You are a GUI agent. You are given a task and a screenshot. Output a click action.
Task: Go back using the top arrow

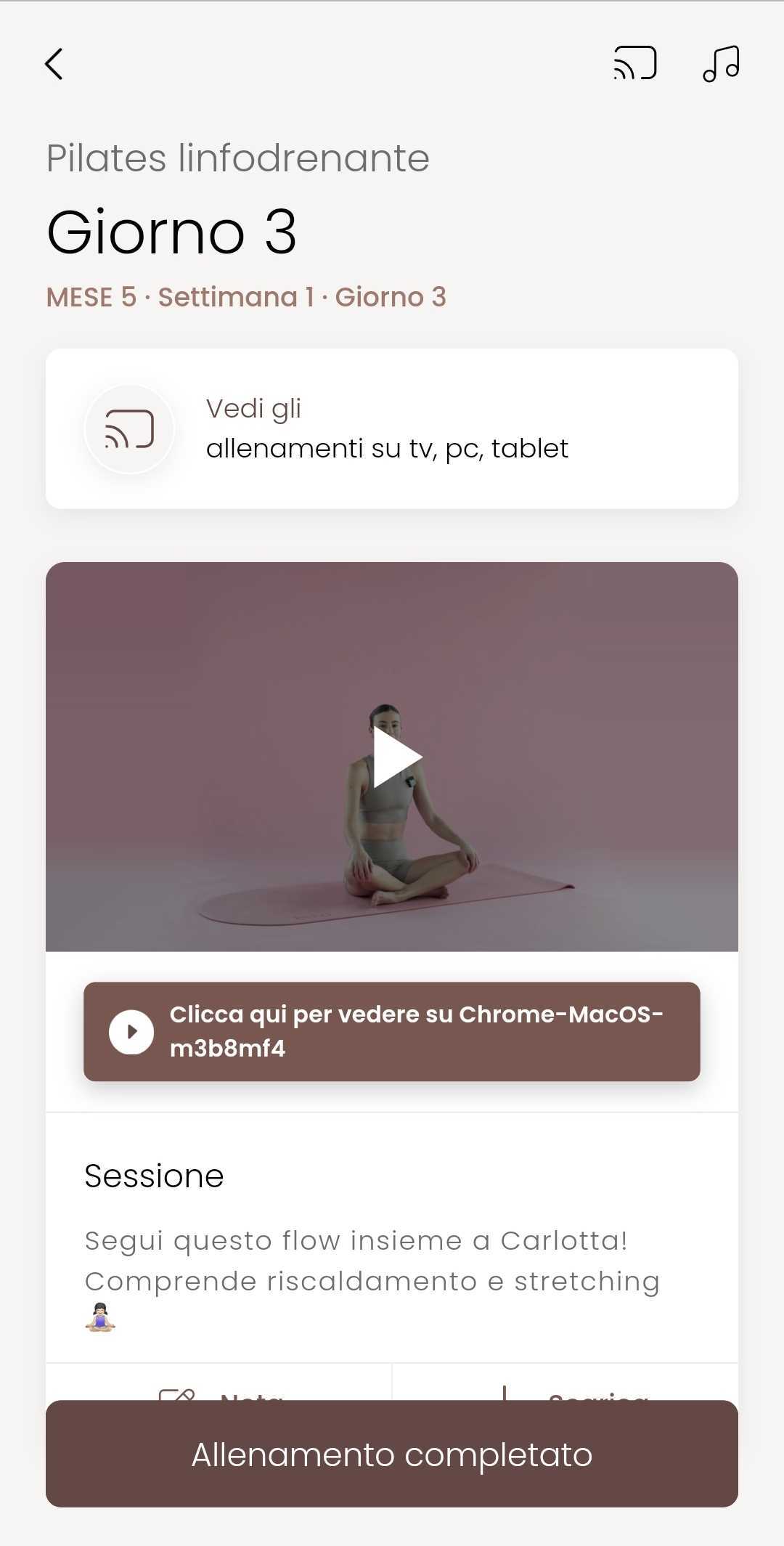pos(54,64)
